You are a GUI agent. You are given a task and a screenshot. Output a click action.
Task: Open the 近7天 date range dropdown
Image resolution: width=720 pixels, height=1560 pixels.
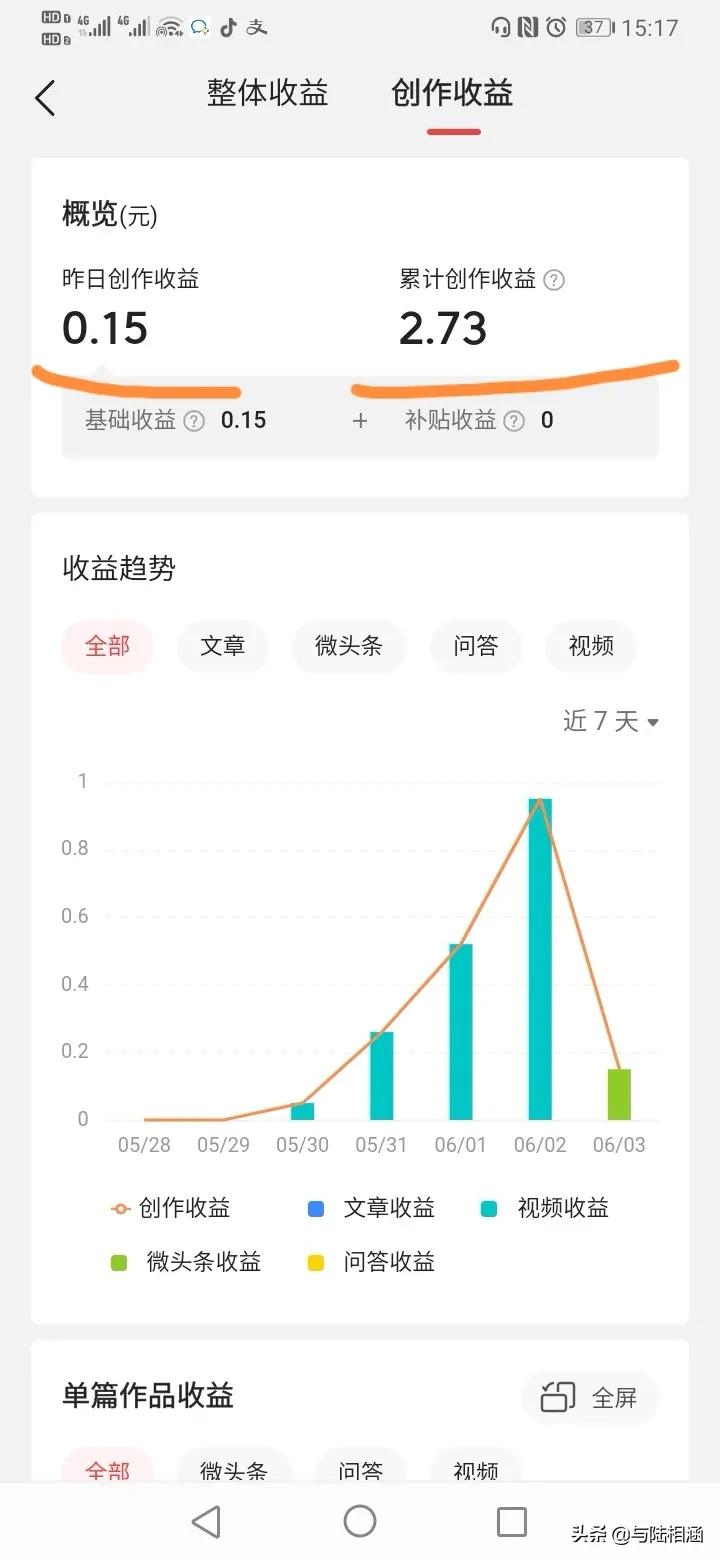(x=608, y=721)
